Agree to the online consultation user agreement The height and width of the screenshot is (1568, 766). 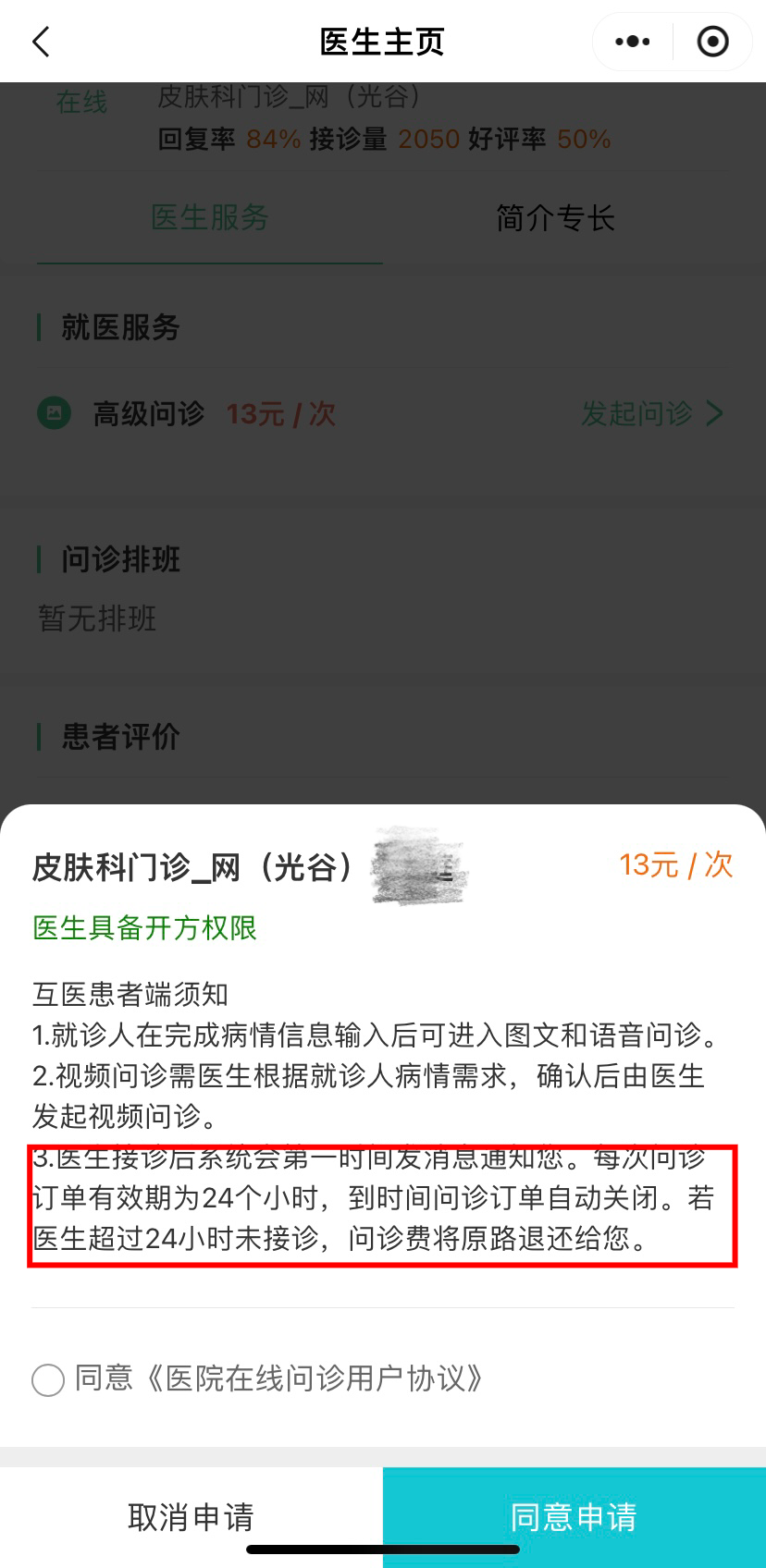pyautogui.click(x=48, y=1379)
